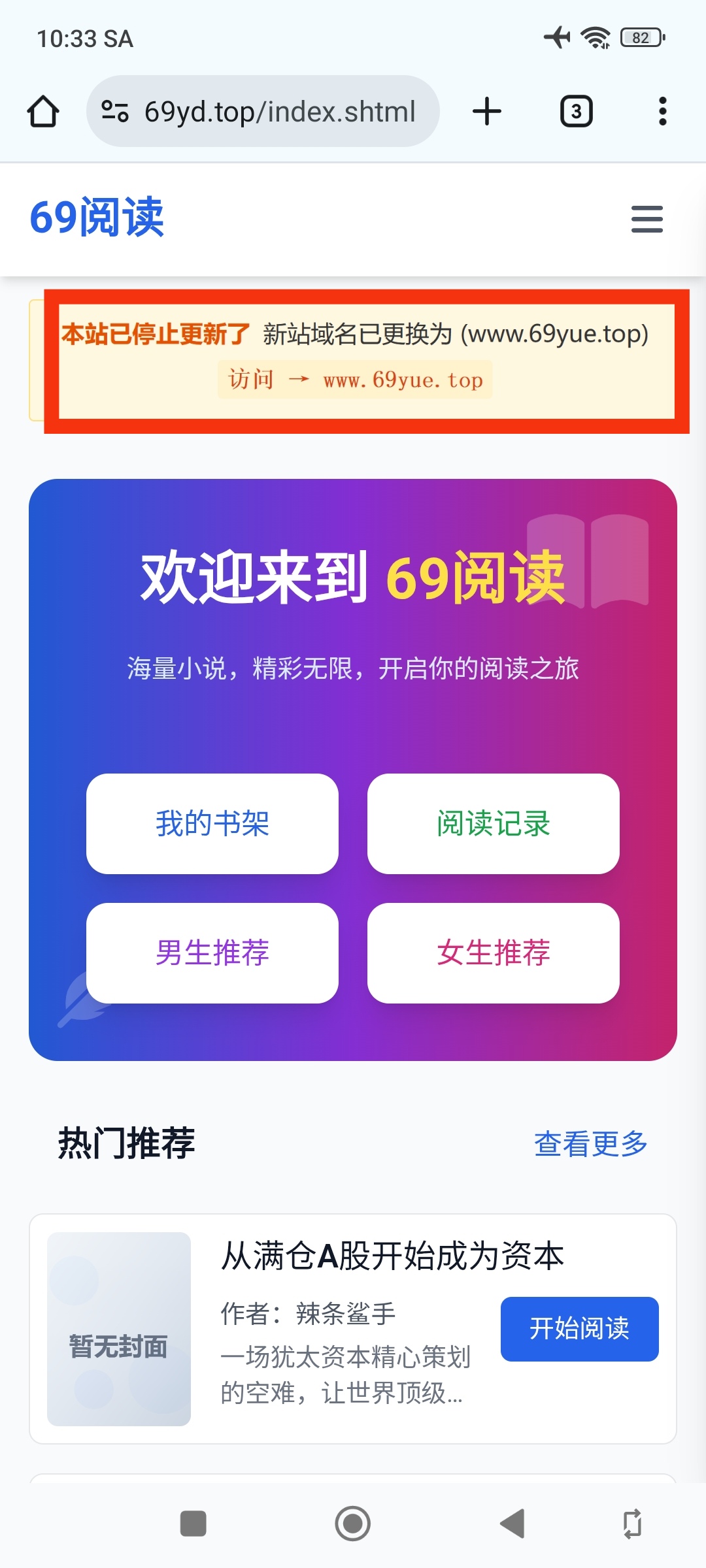Visit the new site www.69yue.top
This screenshot has width=706, height=1568.
(x=355, y=380)
